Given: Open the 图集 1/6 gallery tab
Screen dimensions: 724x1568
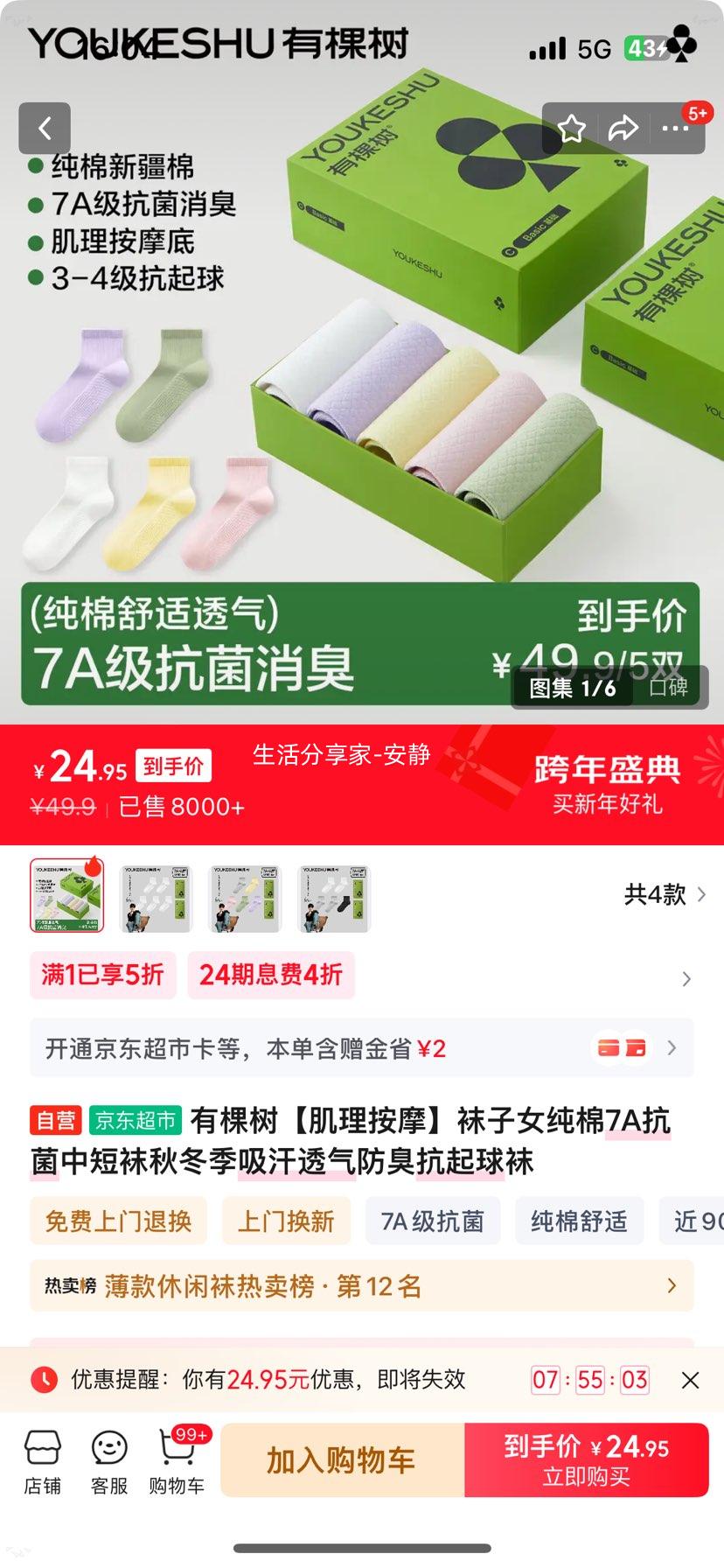Looking at the screenshot, I should point(570,688).
